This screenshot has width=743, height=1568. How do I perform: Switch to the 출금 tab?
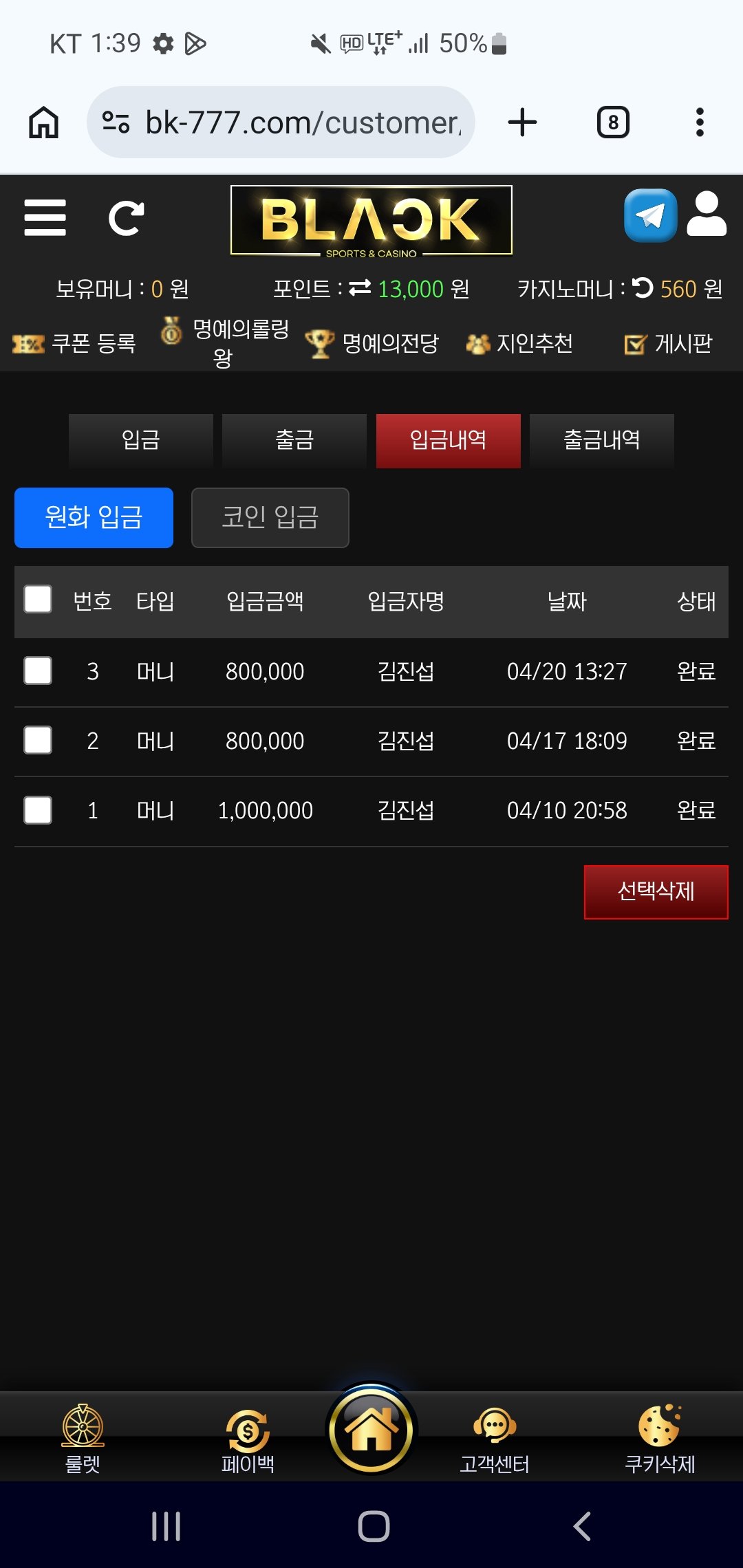click(x=294, y=440)
